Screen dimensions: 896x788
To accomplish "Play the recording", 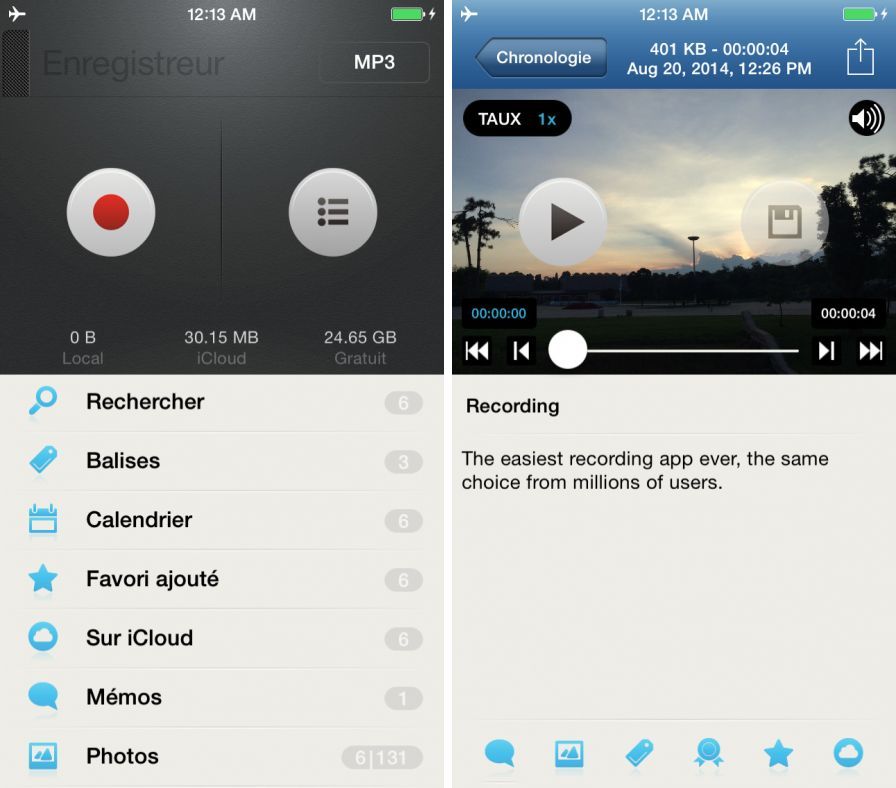I will [563, 221].
